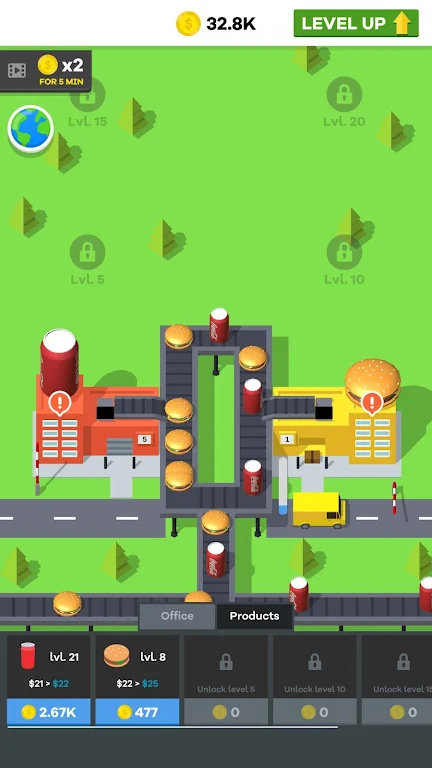Tap the locked Unlock level 5 product
Screen dimensions: 432x768
coord(226,680)
